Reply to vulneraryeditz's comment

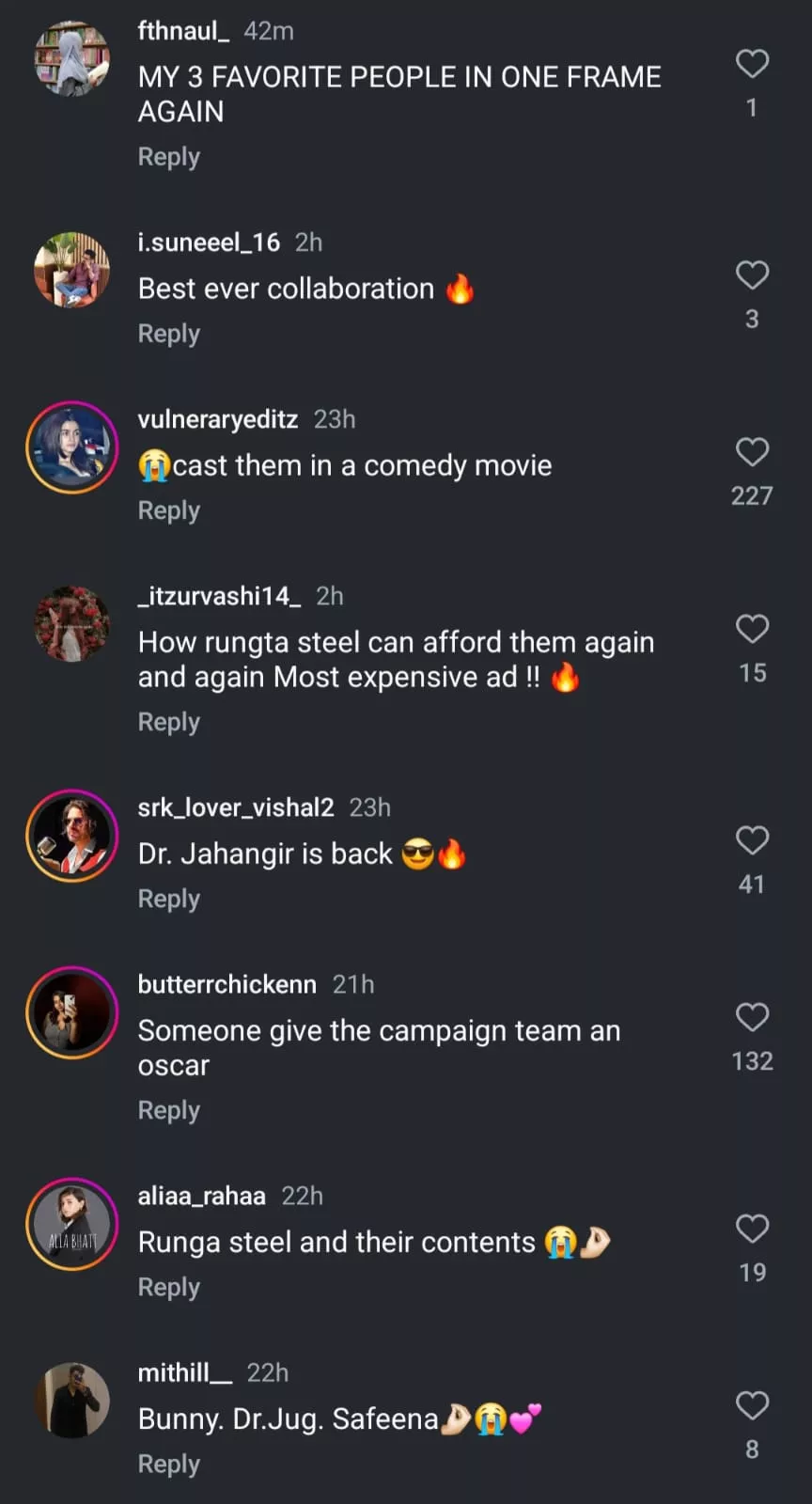coord(169,510)
